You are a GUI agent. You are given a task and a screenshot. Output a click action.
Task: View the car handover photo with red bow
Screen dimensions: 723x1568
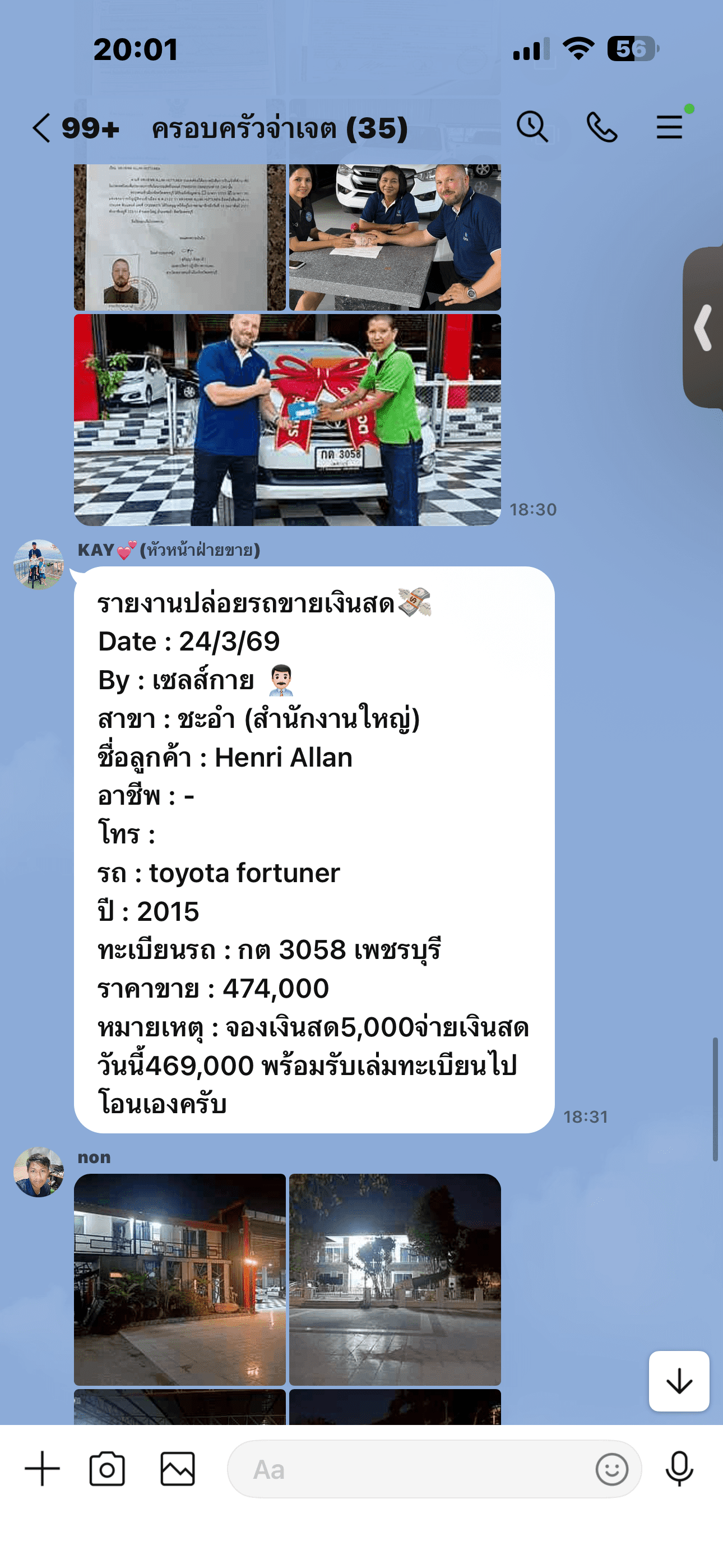tap(288, 420)
